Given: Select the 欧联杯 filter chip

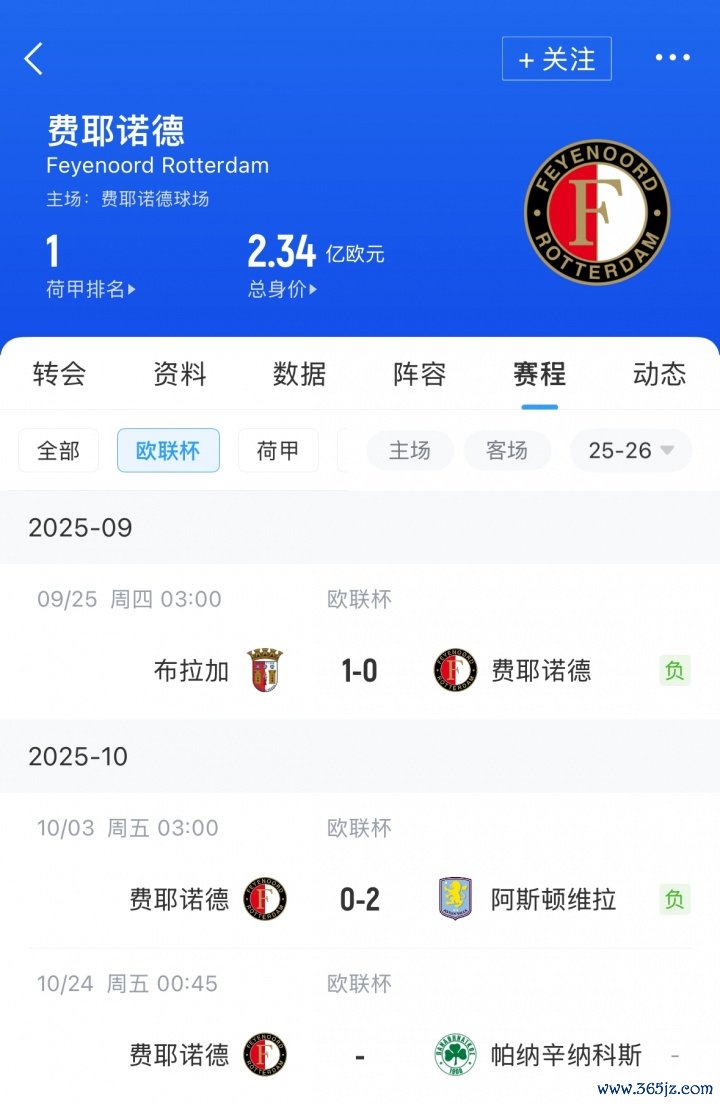Looking at the screenshot, I should [x=168, y=451].
